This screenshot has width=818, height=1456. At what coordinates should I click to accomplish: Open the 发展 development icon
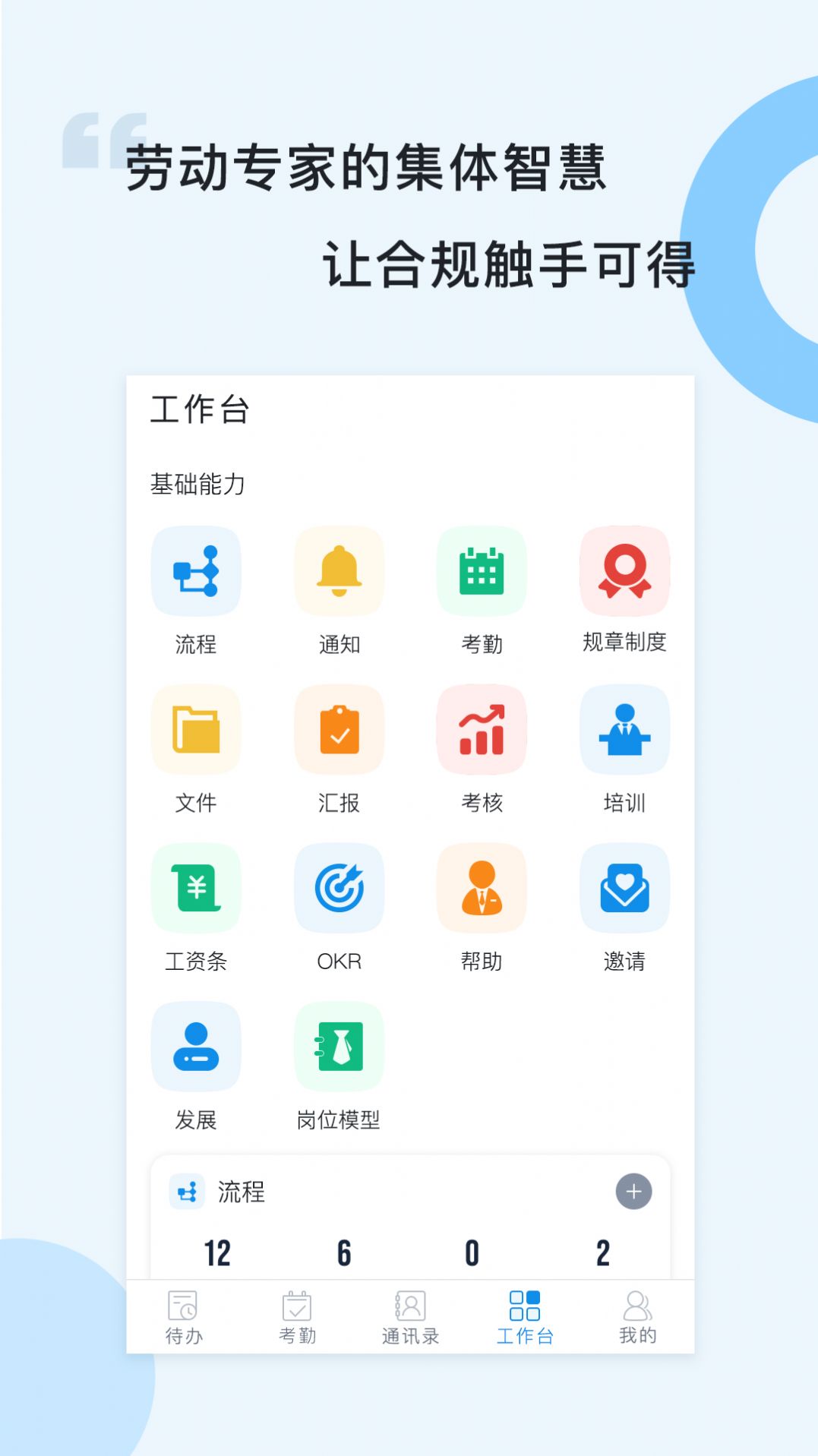[x=195, y=1048]
